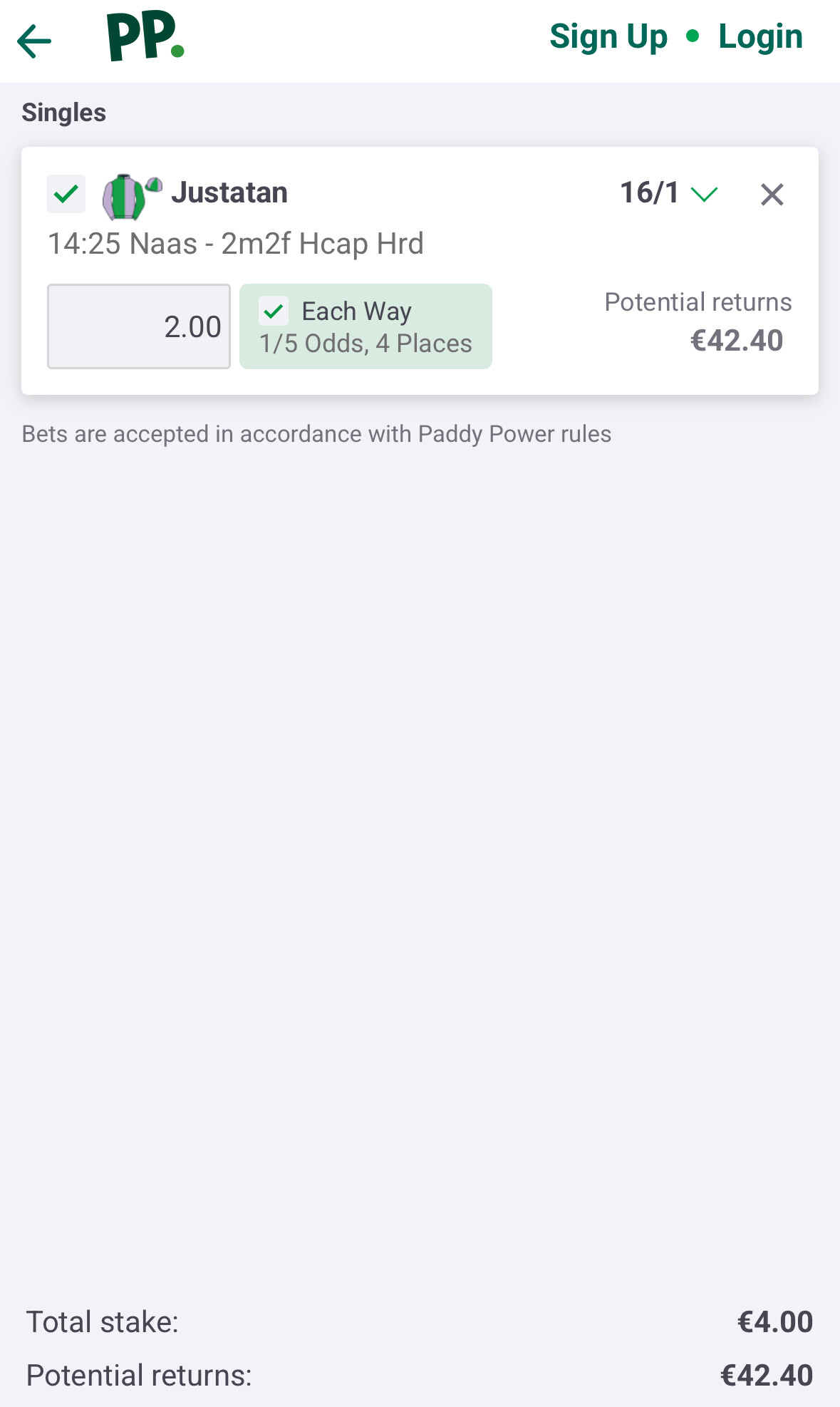Viewport: 840px width, 1407px height.
Task: Uncheck the Justatan bet selection checkbox
Action: tap(66, 194)
